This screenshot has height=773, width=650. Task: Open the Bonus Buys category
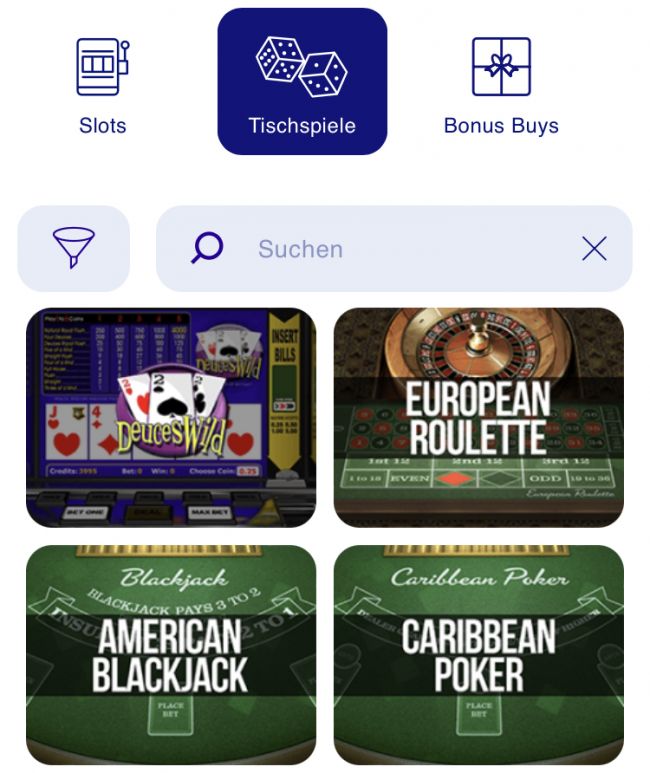[x=501, y=85]
